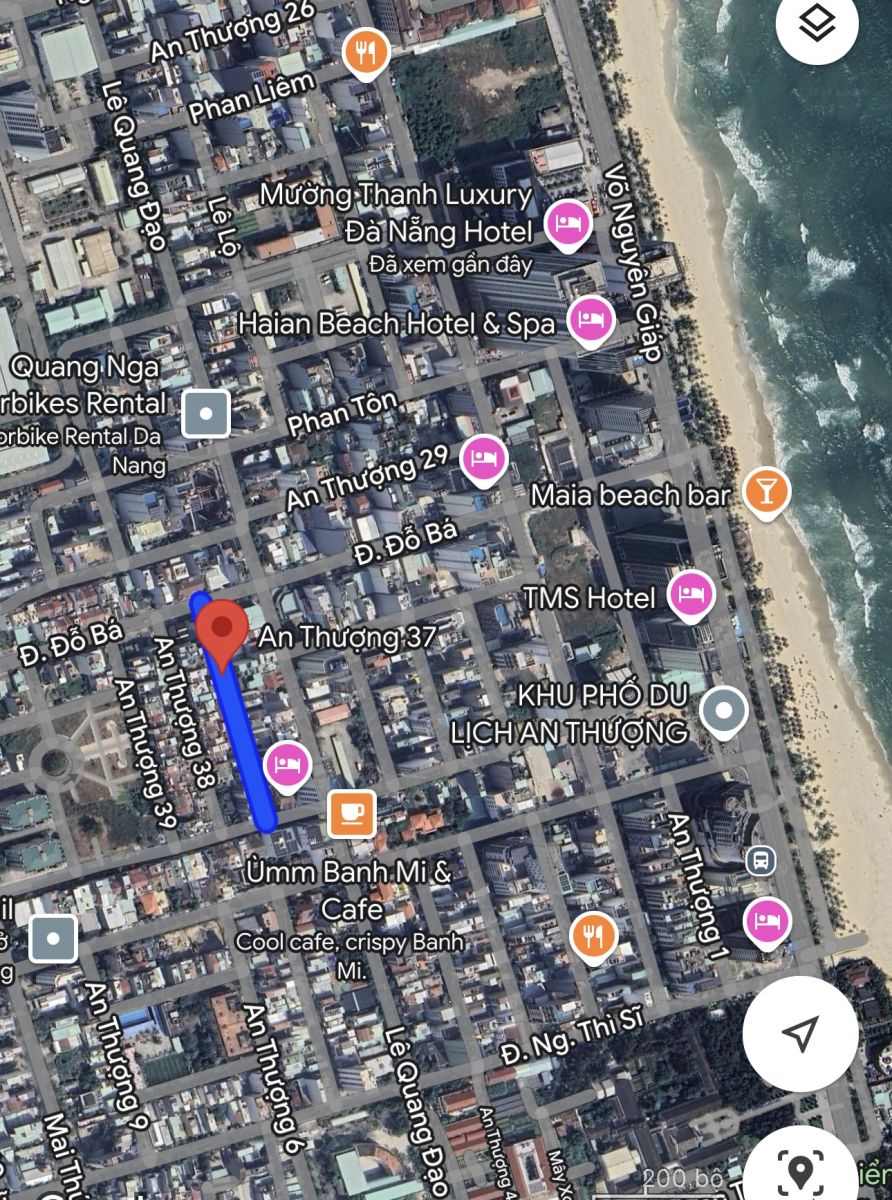Open the restaurant pin above Đ. Ng. Thì Sĩ

coord(594,937)
